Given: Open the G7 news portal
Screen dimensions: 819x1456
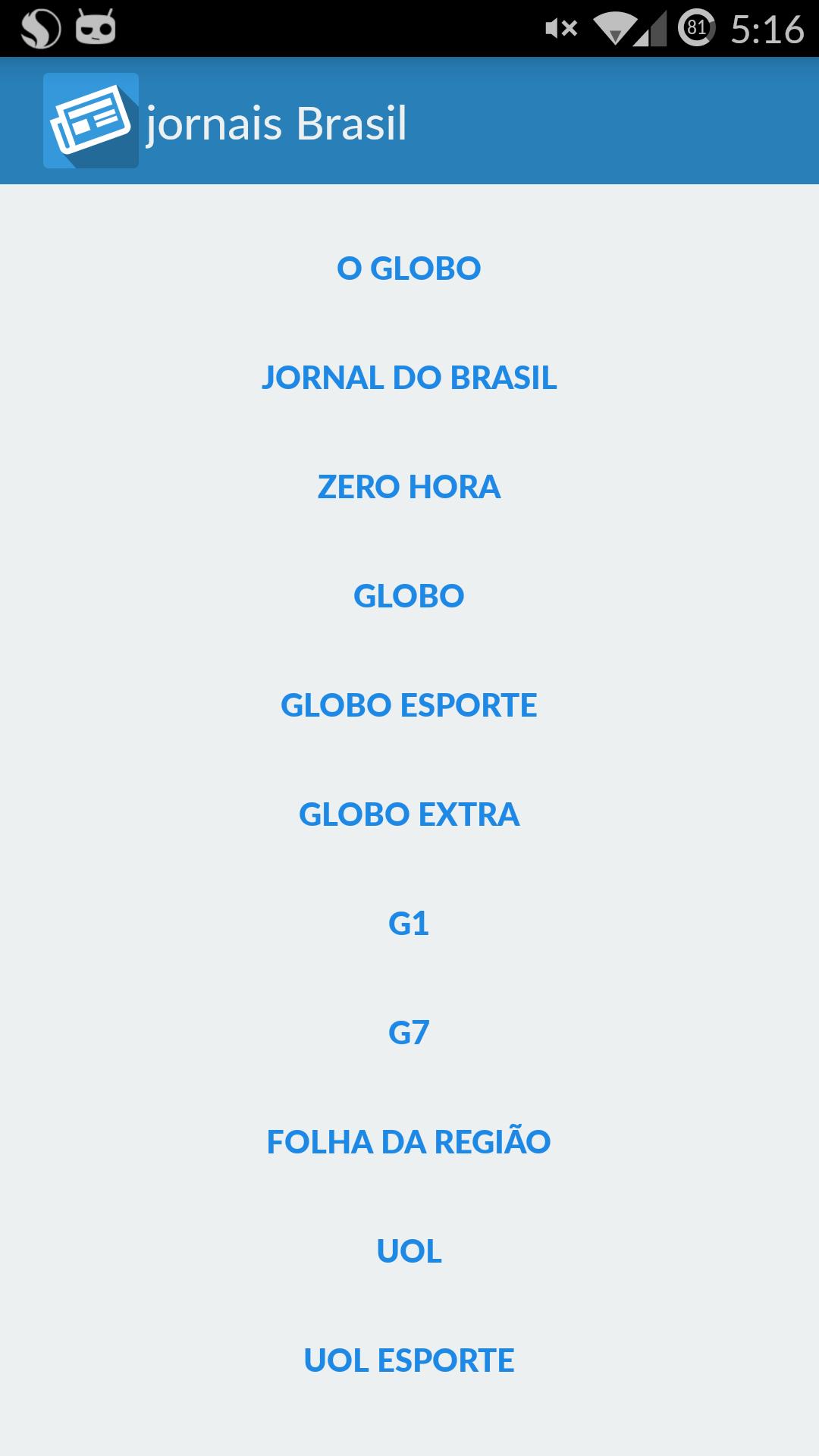Looking at the screenshot, I should pos(409,1034).
